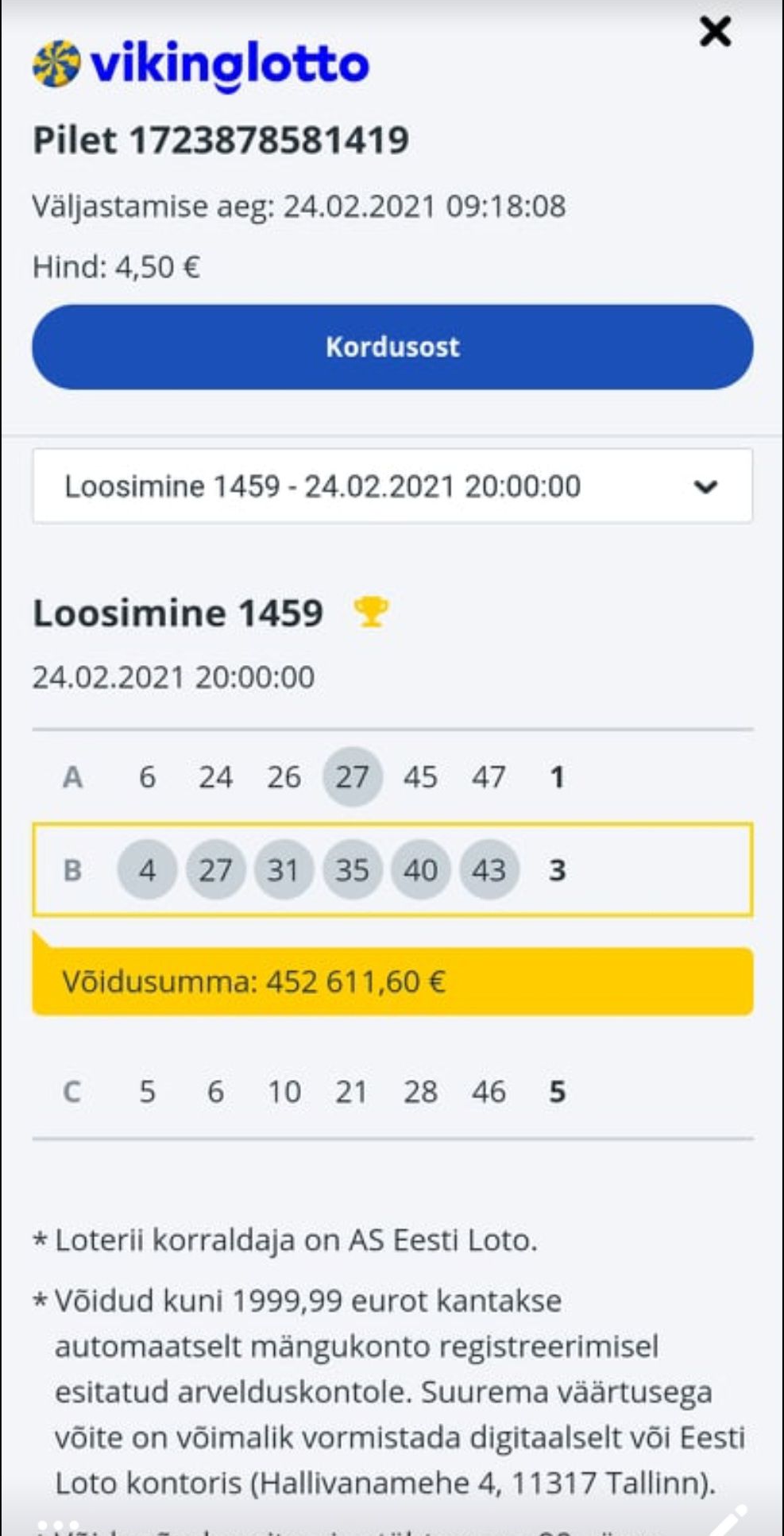Close the Vikinglotto ticket view
Image resolution: width=784 pixels, height=1536 pixels.
(x=715, y=33)
